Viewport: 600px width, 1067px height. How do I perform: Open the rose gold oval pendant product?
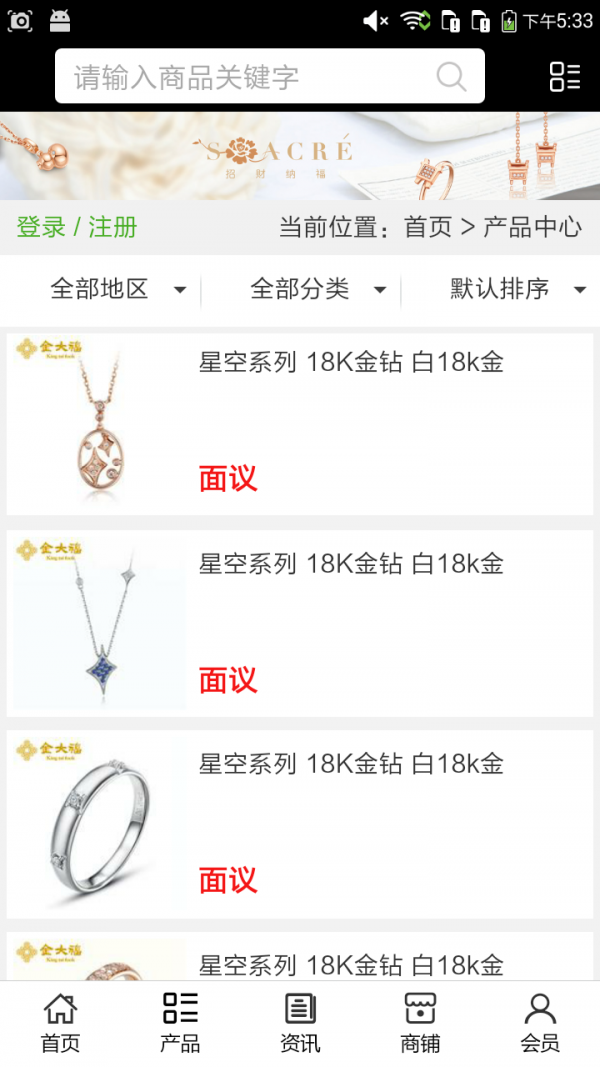300,424
